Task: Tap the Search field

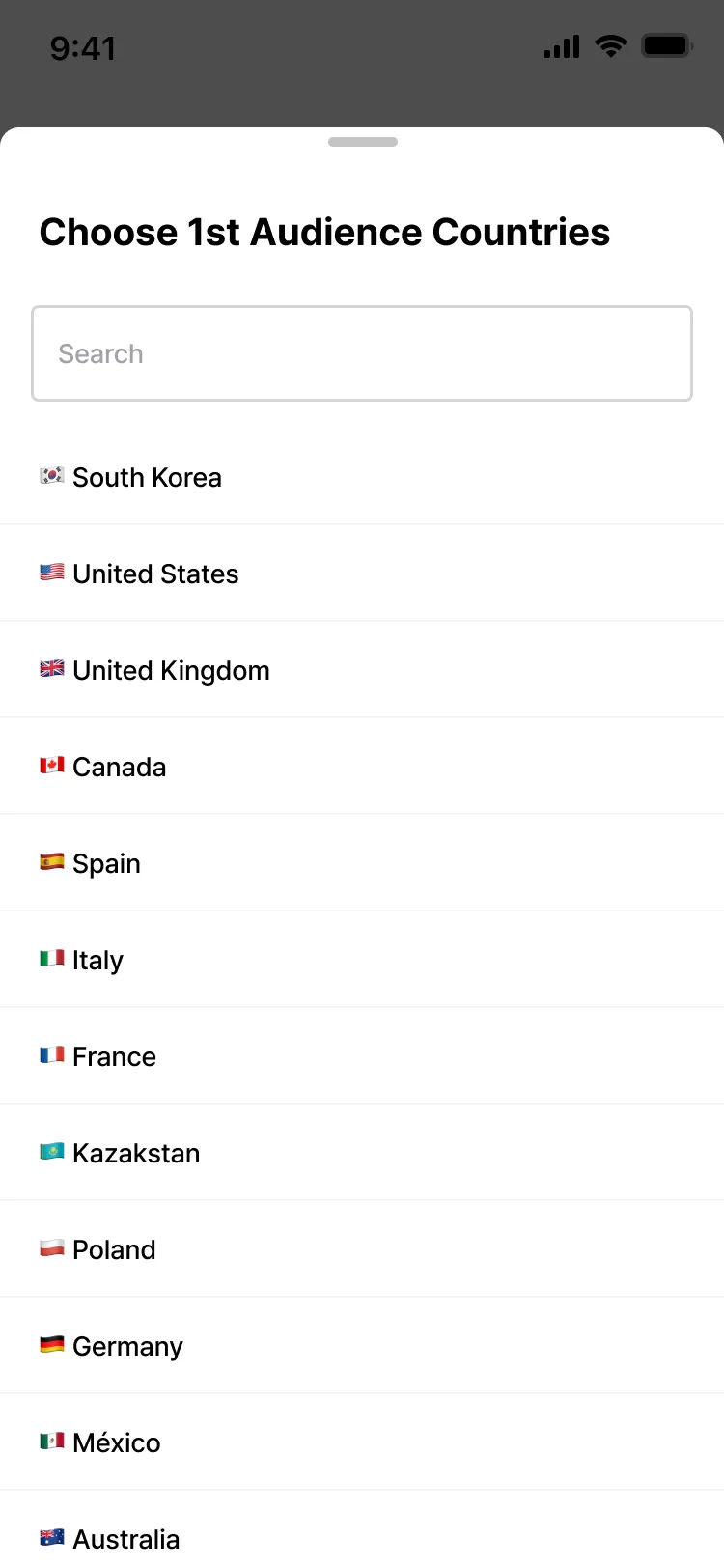Action: [x=361, y=353]
